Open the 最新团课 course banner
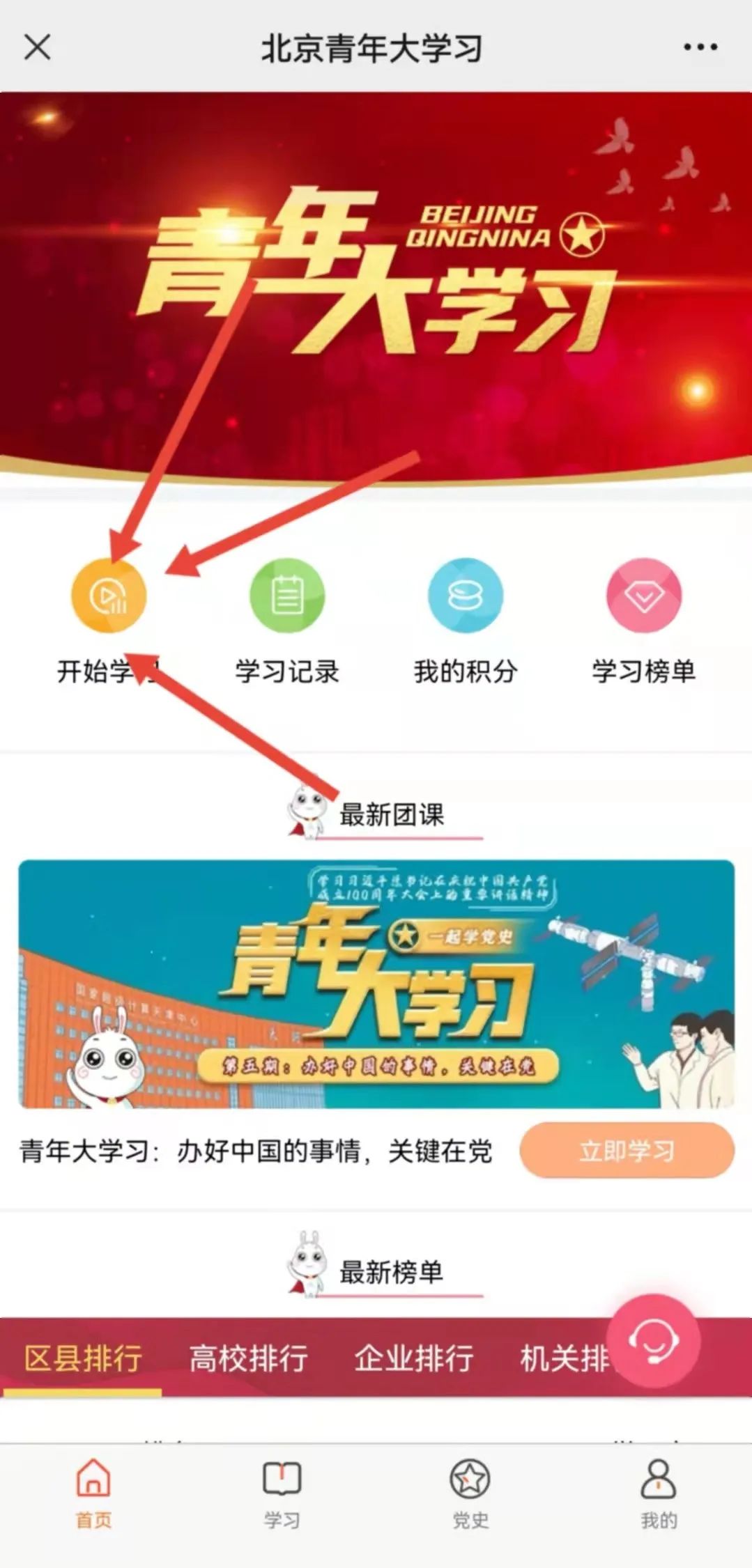The width and height of the screenshot is (752, 1568). pyautogui.click(x=376, y=984)
